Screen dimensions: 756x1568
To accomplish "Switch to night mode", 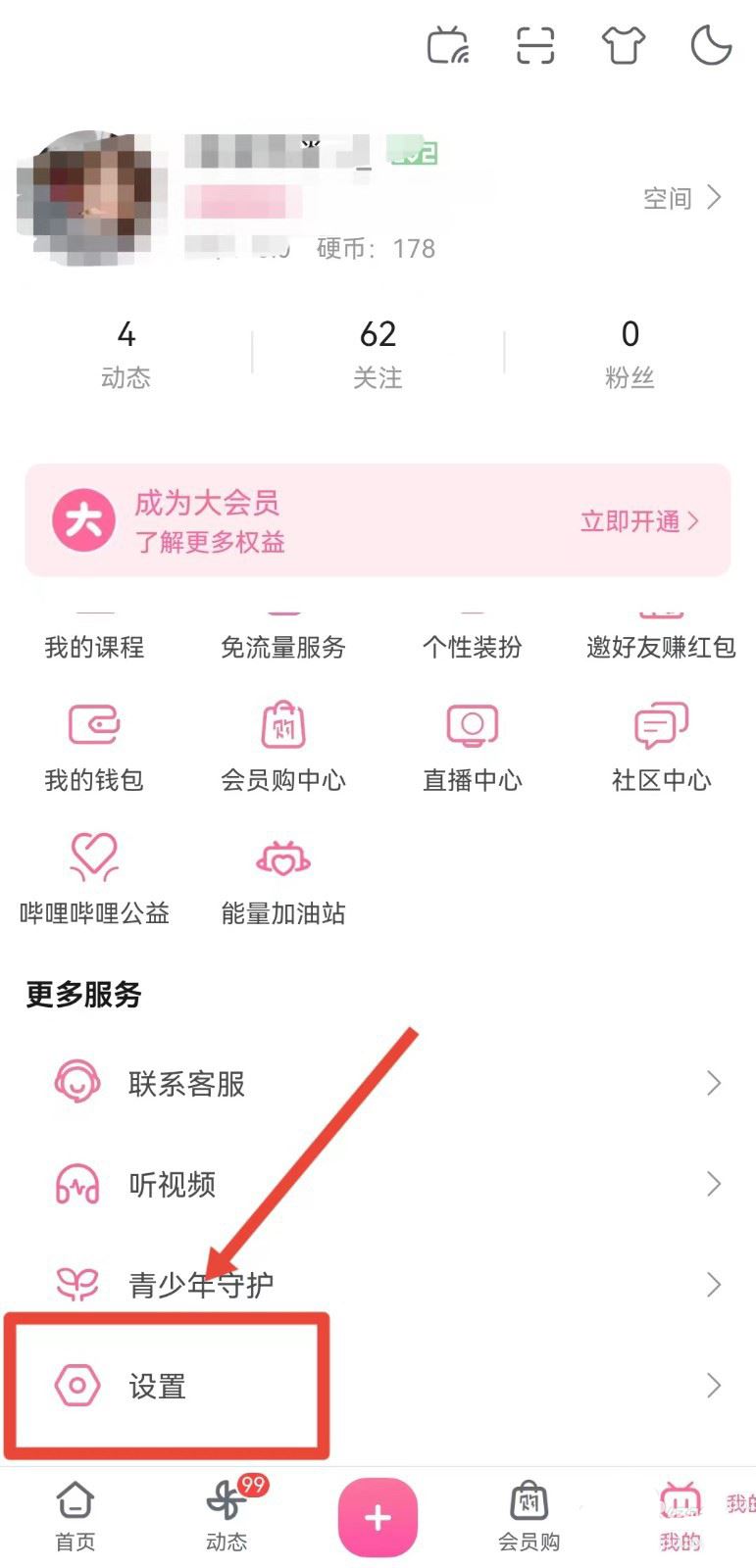I will coord(711,45).
